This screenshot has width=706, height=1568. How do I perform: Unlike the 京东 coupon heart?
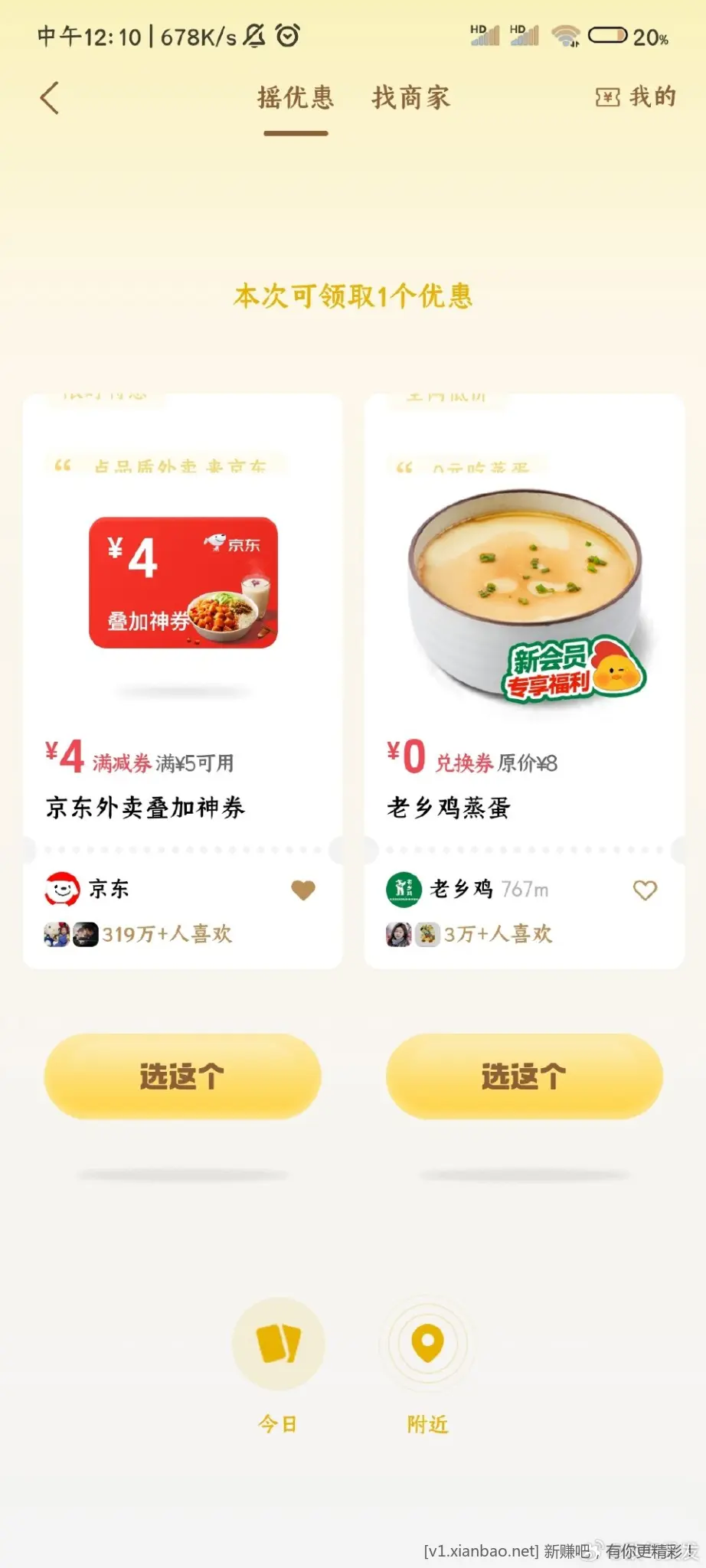tap(303, 890)
